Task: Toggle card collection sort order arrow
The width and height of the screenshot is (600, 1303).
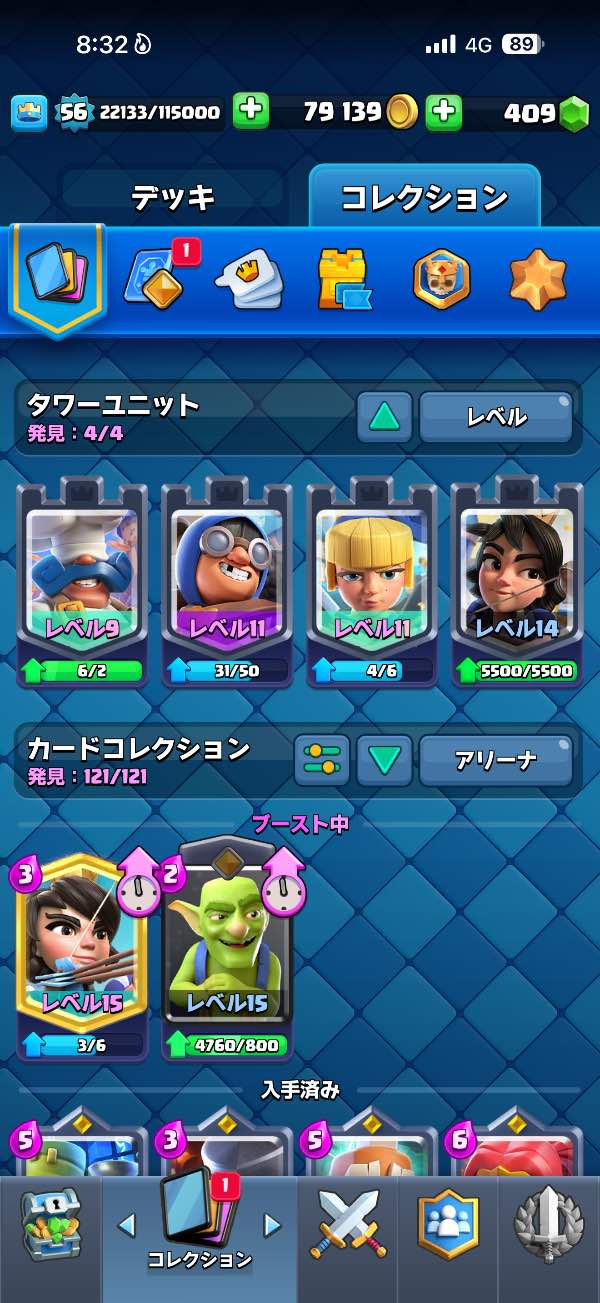Action: pyautogui.click(x=385, y=760)
